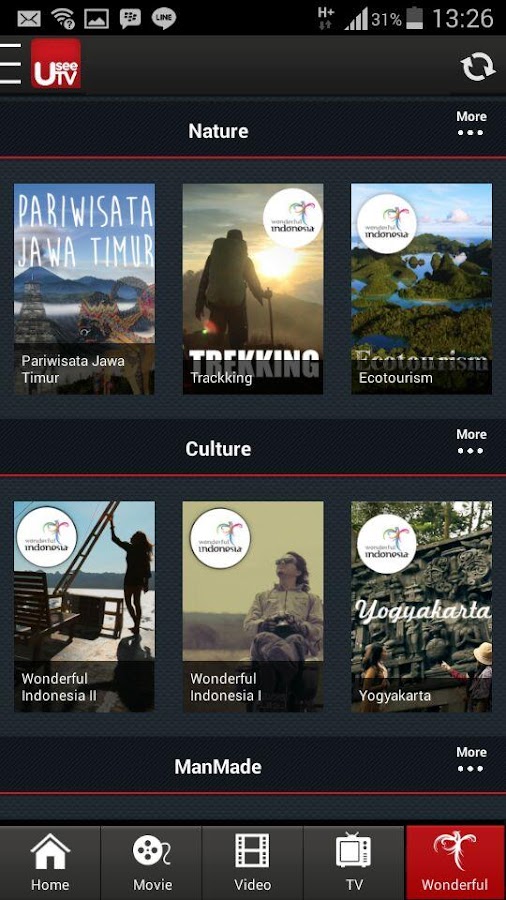Open Pariwisata Jawa Timur video
The height and width of the screenshot is (900, 506).
tap(84, 289)
